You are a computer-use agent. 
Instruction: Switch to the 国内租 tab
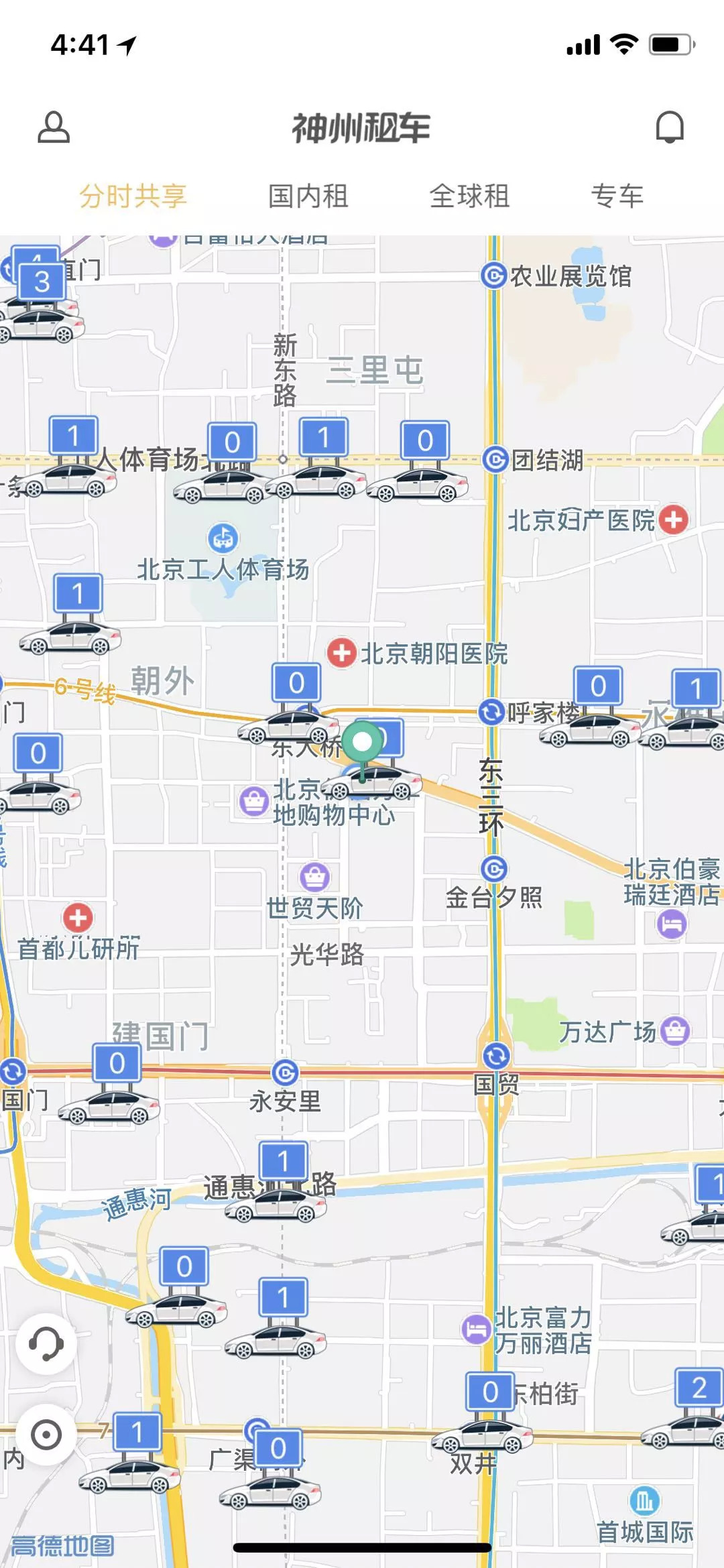pyautogui.click(x=308, y=196)
